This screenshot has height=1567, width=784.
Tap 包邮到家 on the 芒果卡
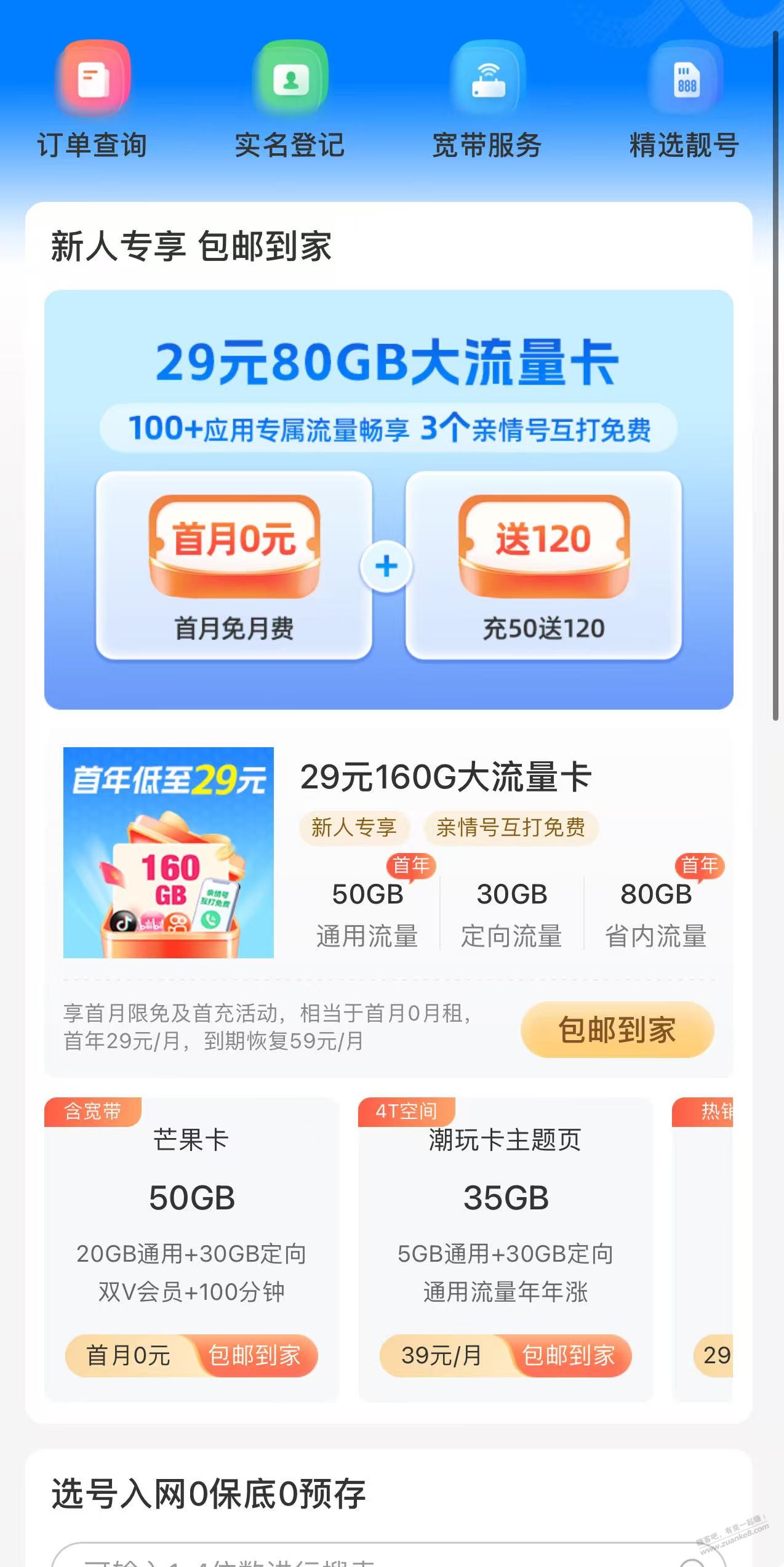pos(254,1355)
